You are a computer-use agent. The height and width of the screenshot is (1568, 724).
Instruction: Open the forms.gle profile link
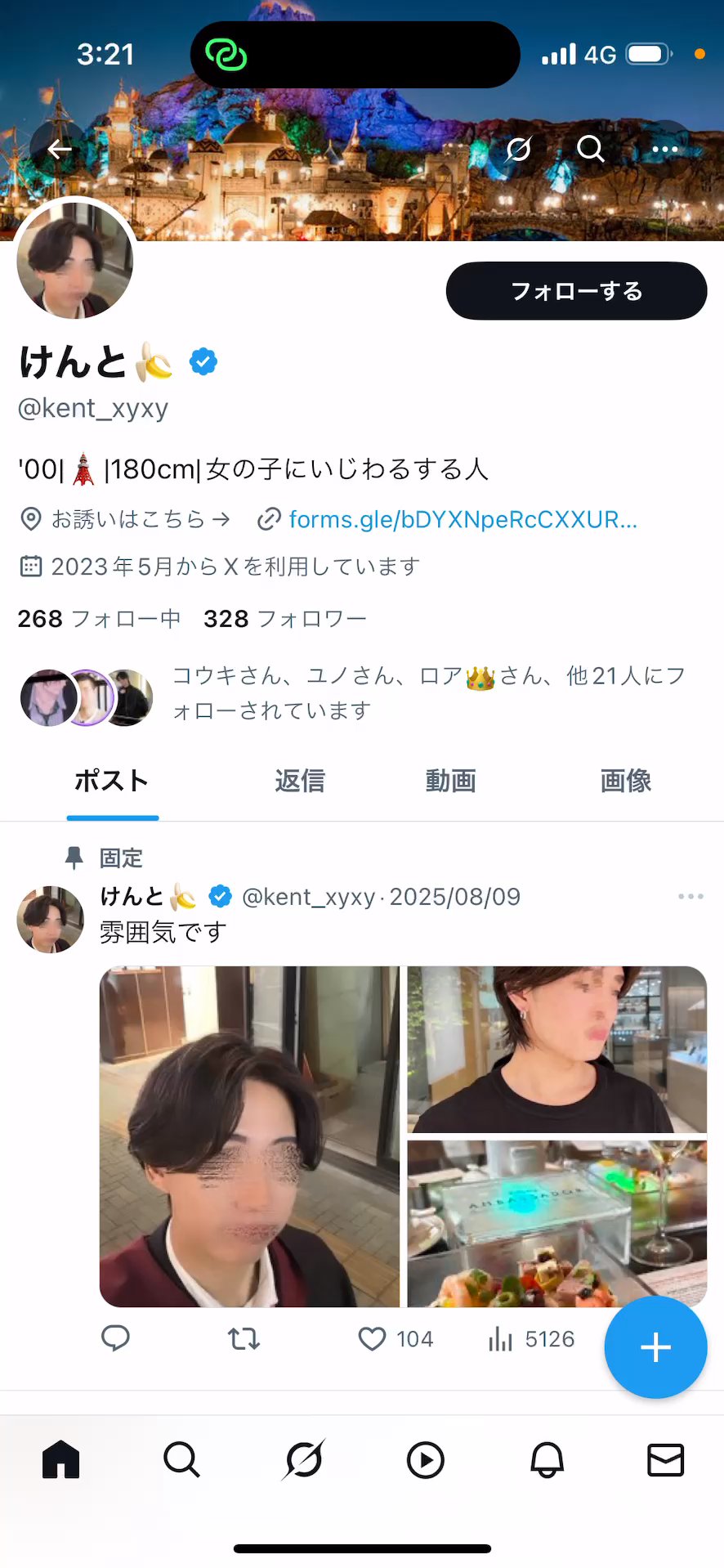[462, 519]
